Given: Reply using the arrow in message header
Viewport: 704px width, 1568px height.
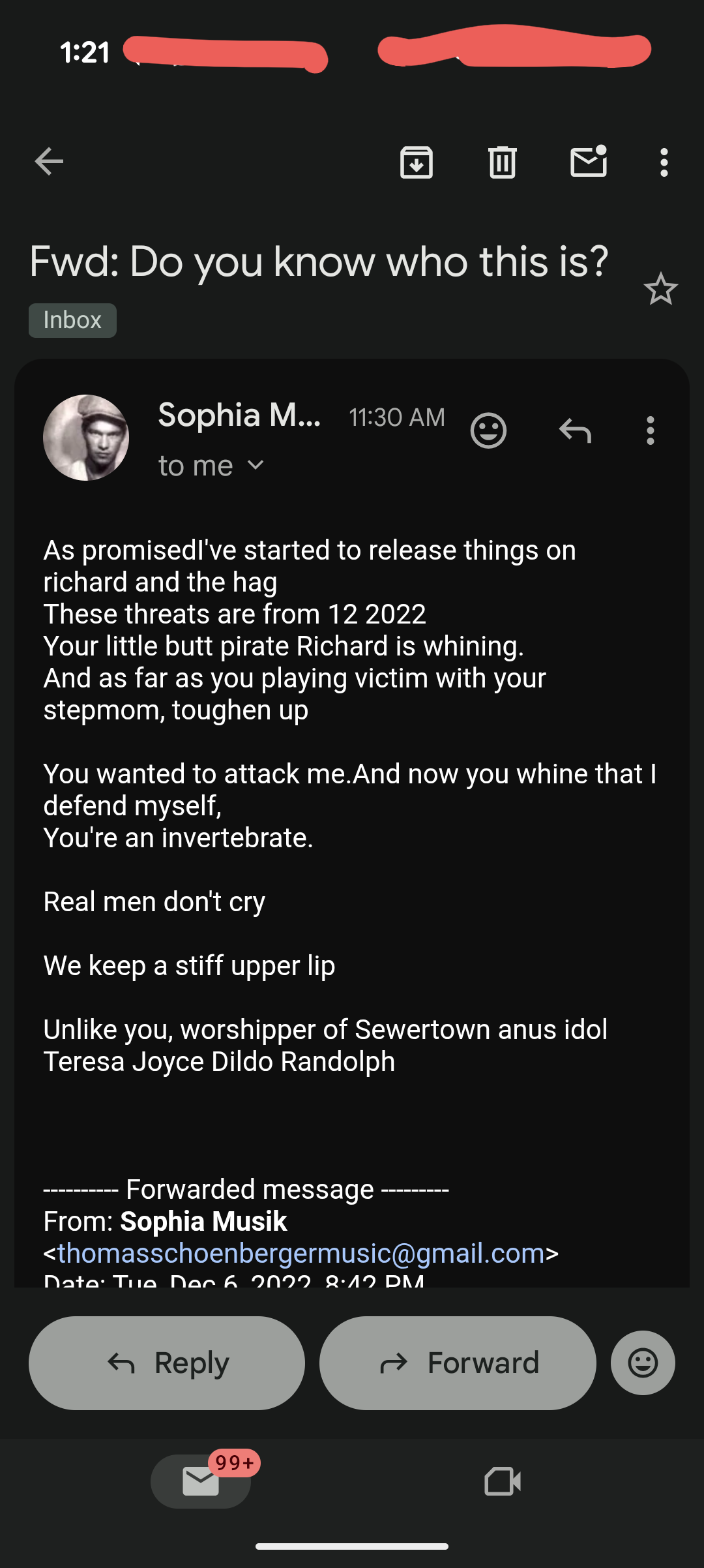Looking at the screenshot, I should click(x=575, y=430).
